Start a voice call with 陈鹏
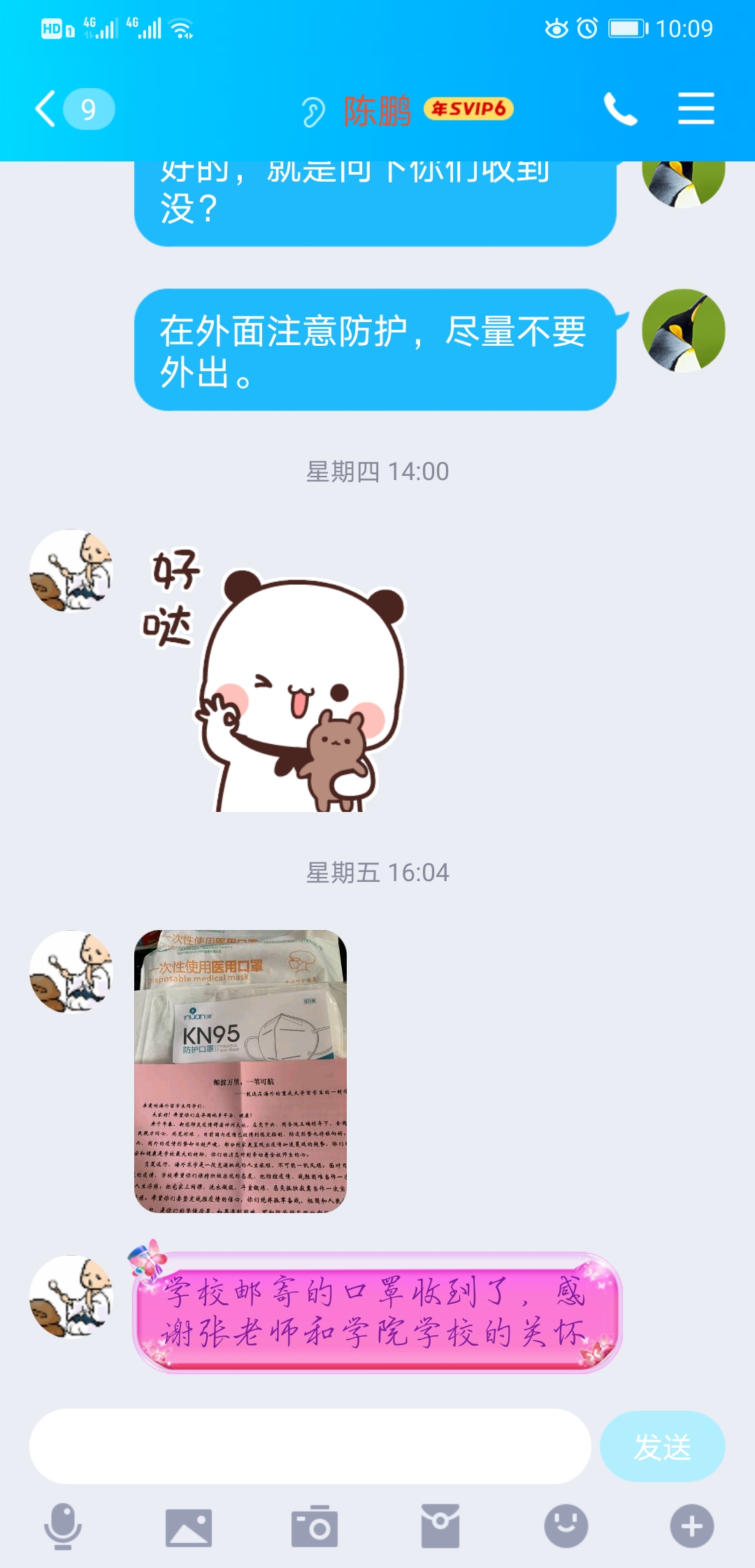This screenshot has width=755, height=1568. click(620, 109)
